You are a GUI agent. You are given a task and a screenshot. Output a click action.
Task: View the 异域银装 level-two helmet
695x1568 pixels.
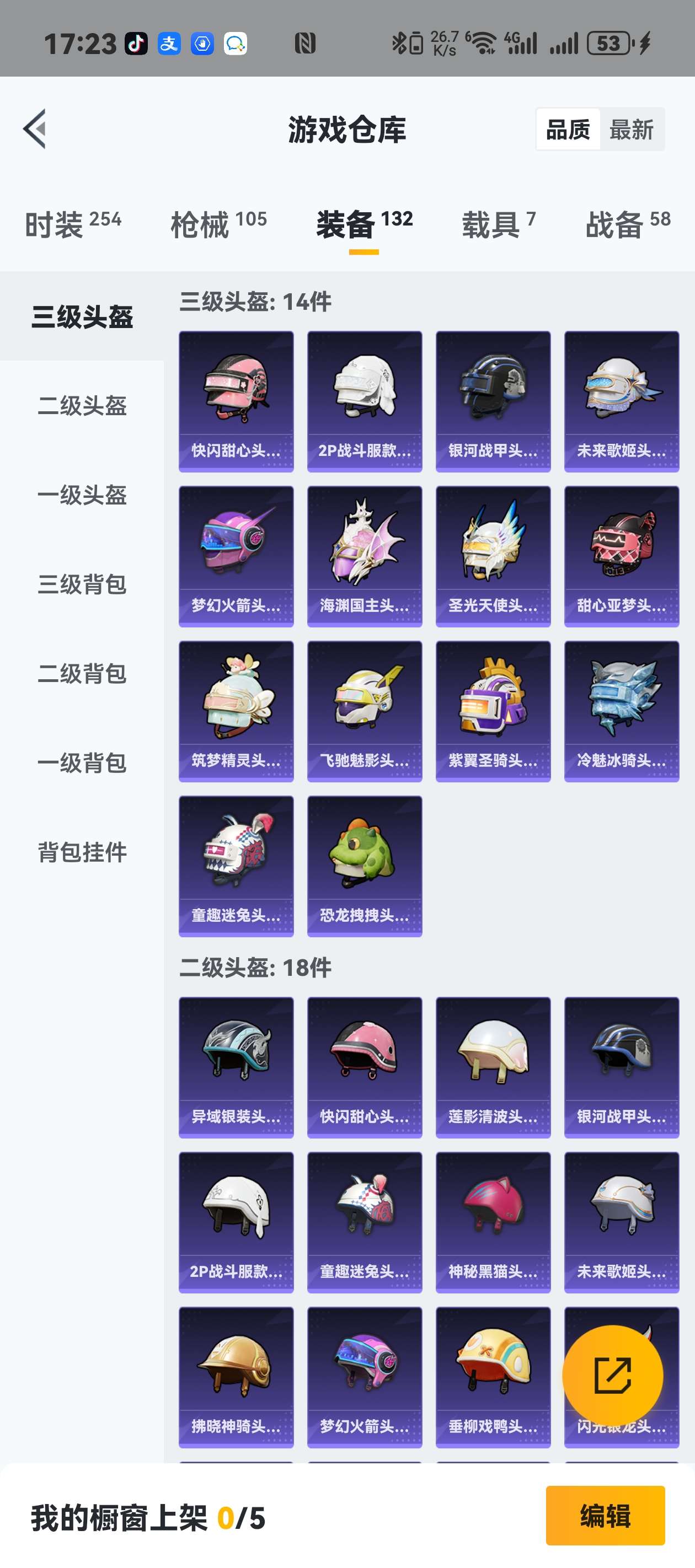coord(236,1067)
